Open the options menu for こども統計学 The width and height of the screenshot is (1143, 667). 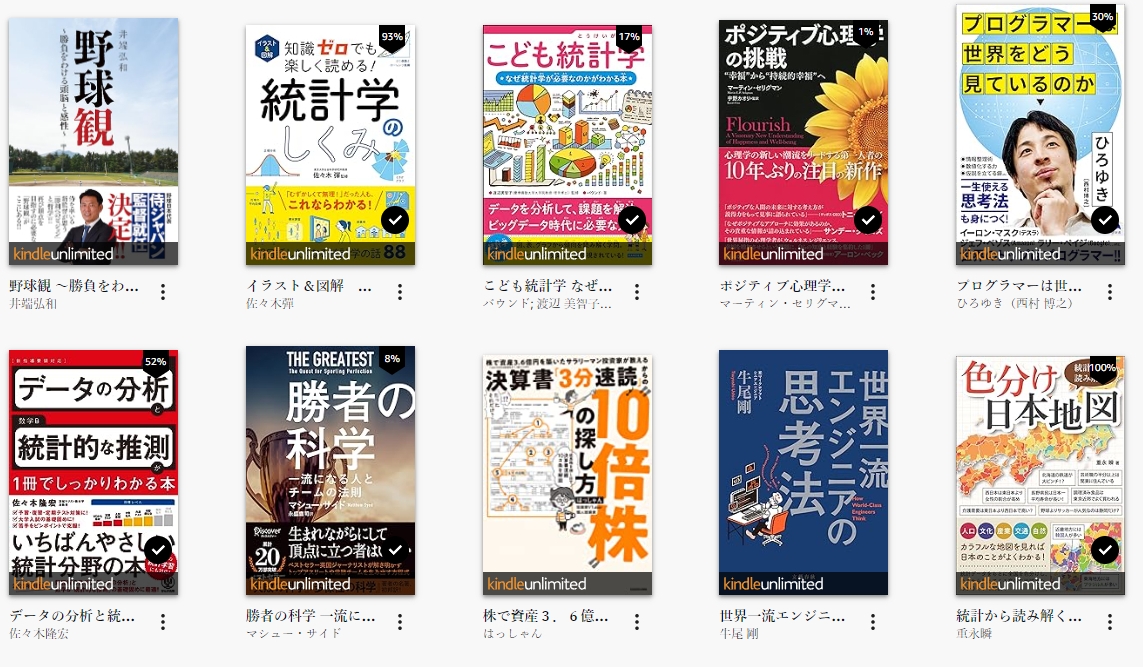point(636,292)
